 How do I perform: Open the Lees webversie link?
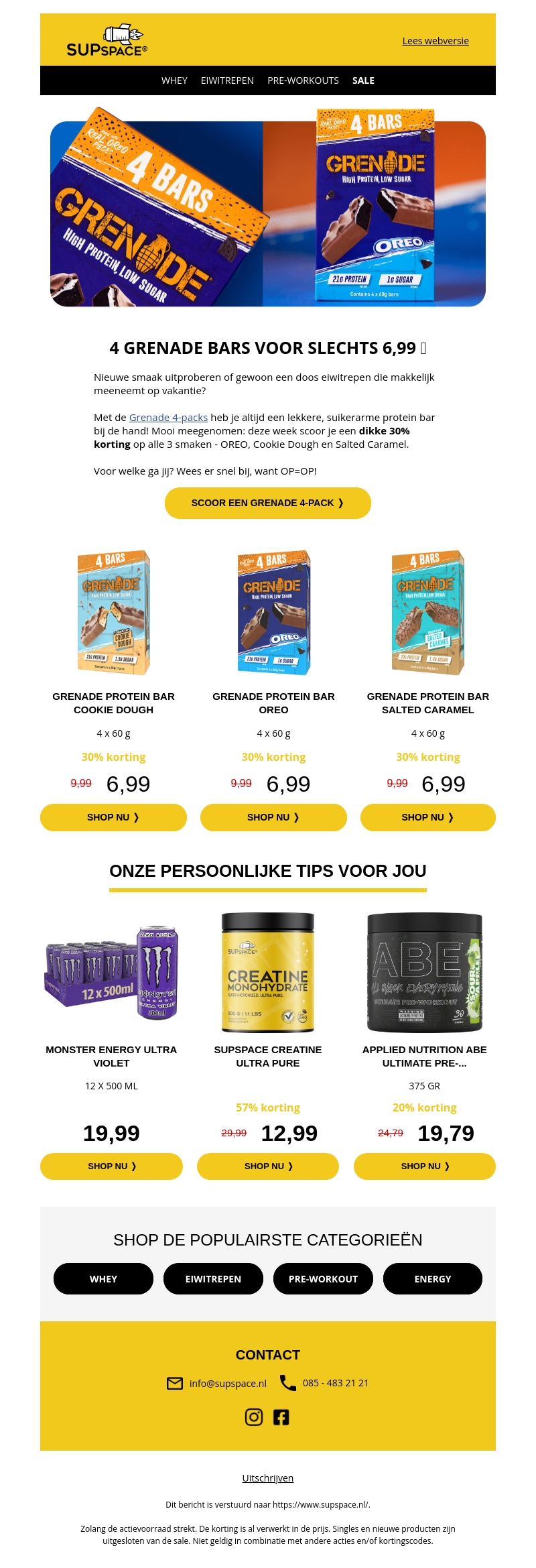point(435,41)
